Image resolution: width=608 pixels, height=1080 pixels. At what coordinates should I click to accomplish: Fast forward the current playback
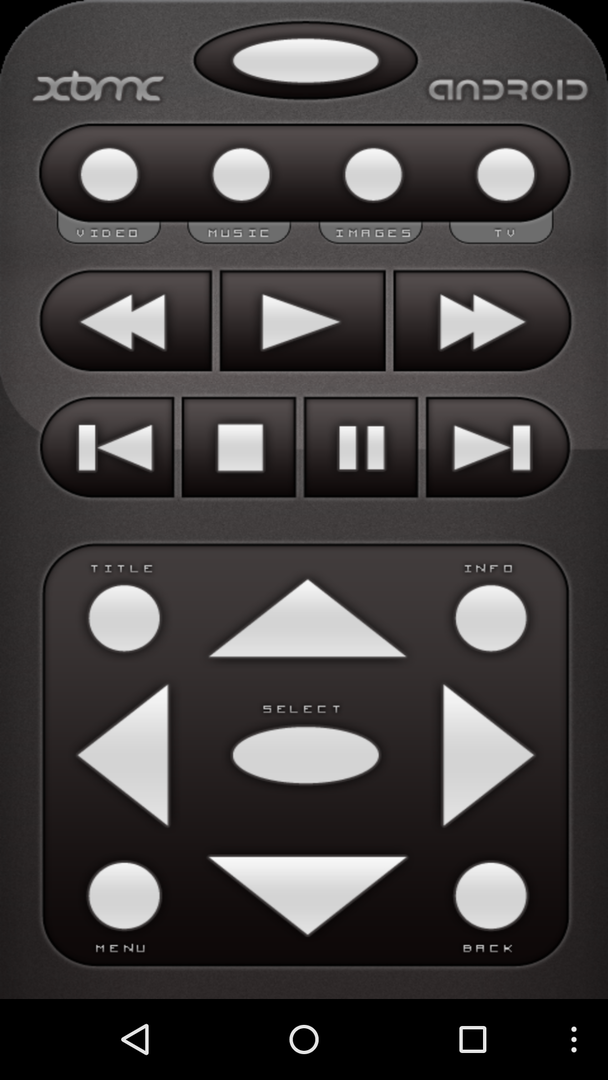[482, 322]
